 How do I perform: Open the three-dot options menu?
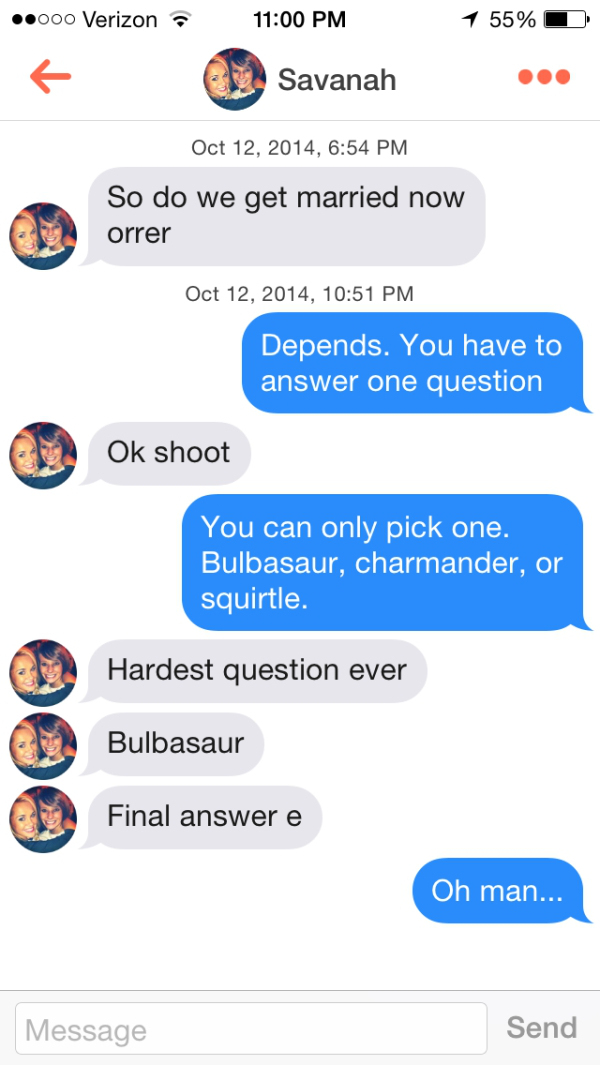coord(543,77)
